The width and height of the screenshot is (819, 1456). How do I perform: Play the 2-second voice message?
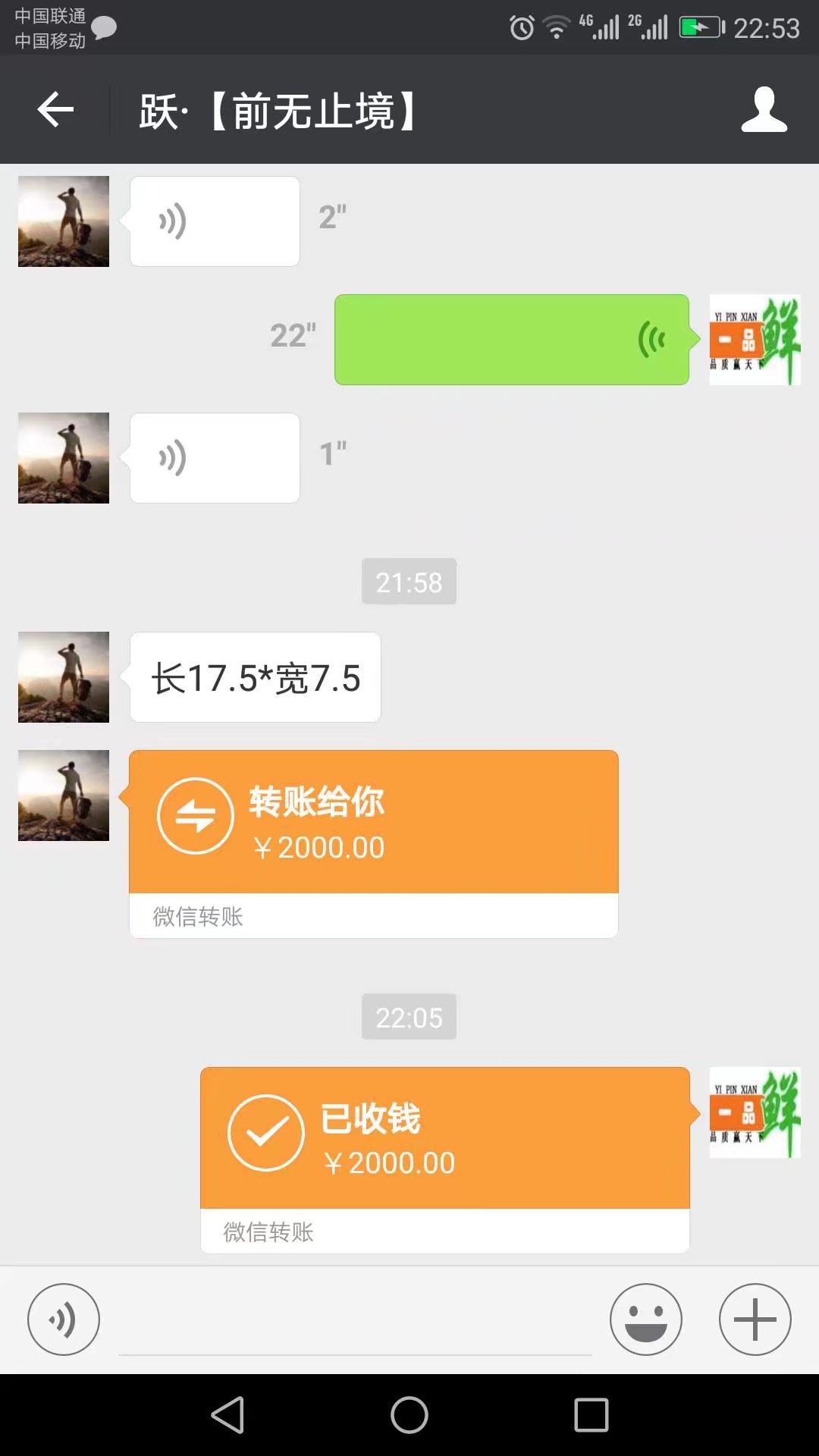pyautogui.click(x=215, y=221)
